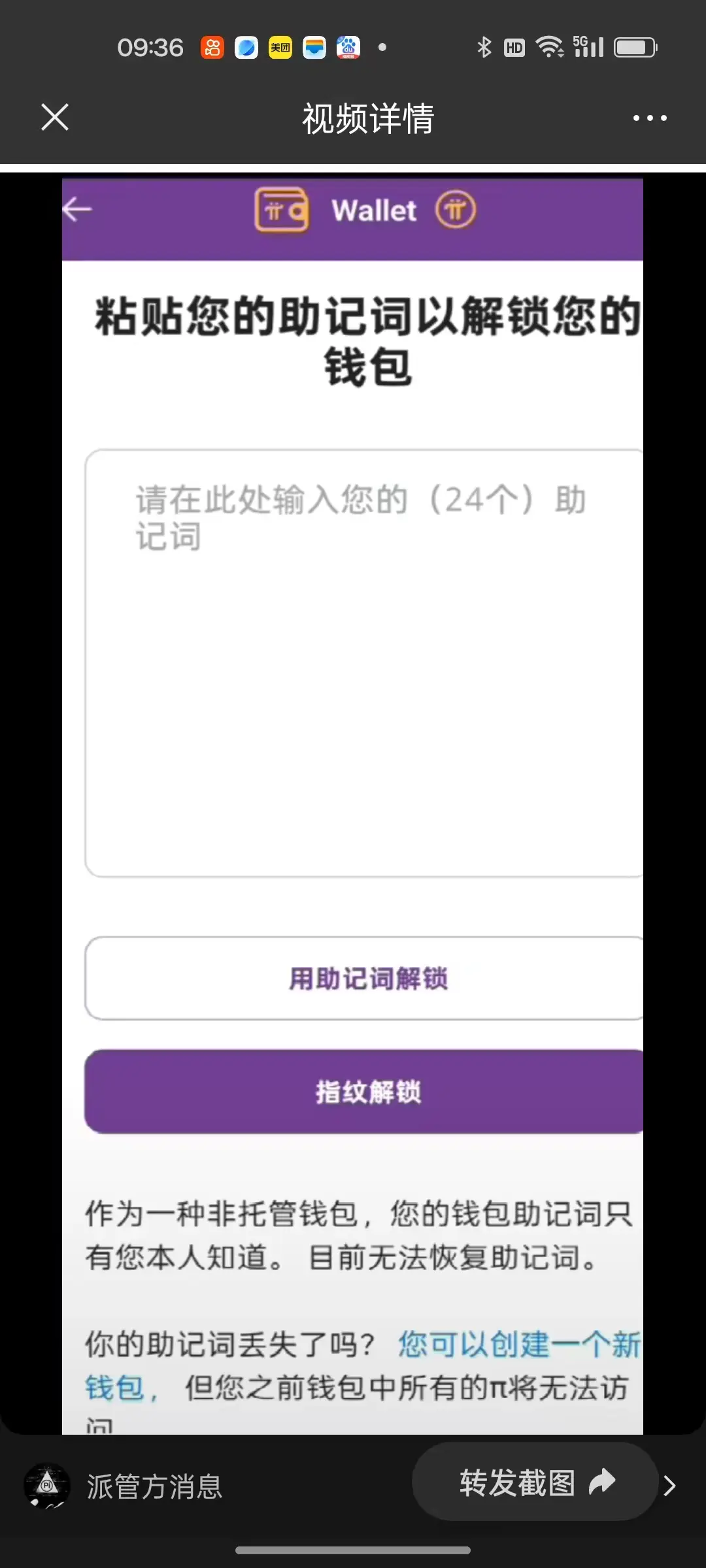The height and width of the screenshot is (1568, 706).
Task: Tap the Baidu icon in the status bar
Action: [348, 46]
